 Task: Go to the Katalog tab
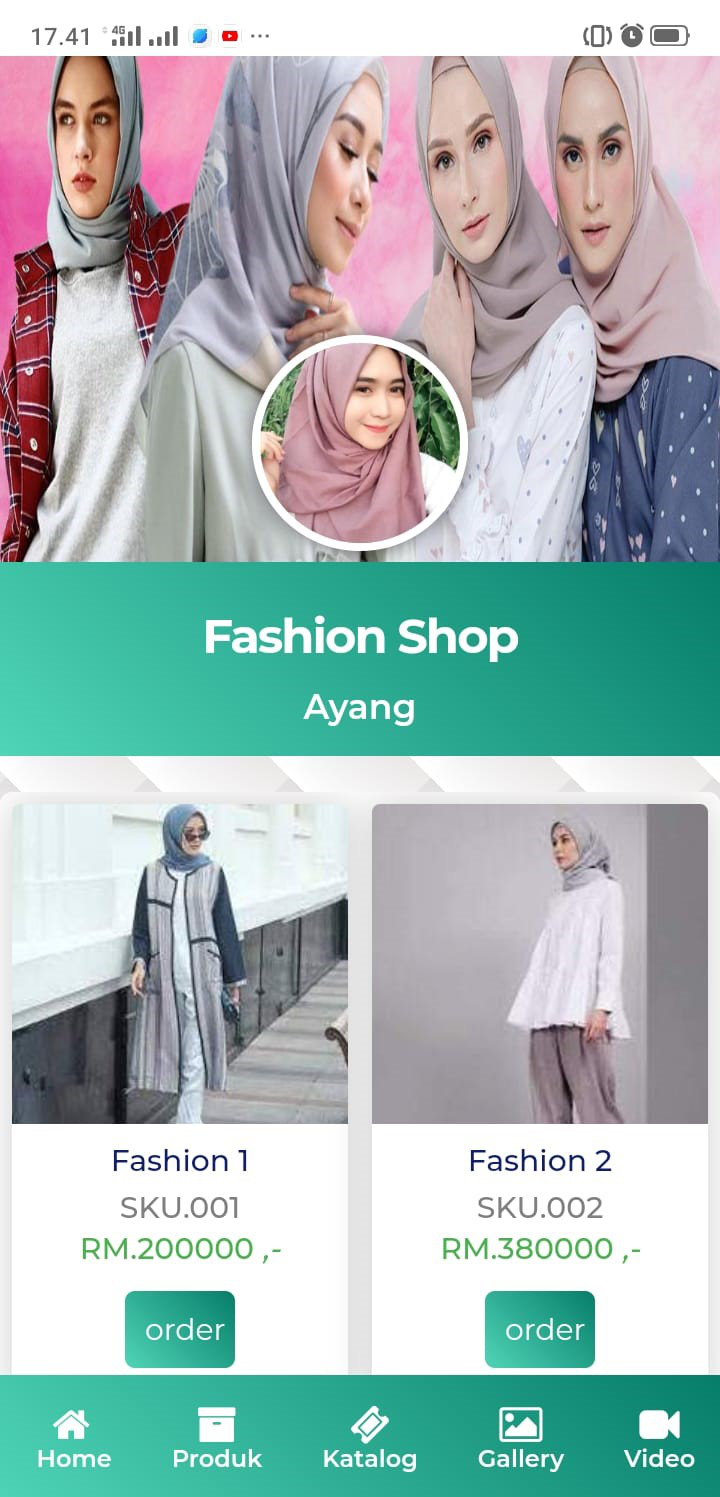click(369, 1438)
